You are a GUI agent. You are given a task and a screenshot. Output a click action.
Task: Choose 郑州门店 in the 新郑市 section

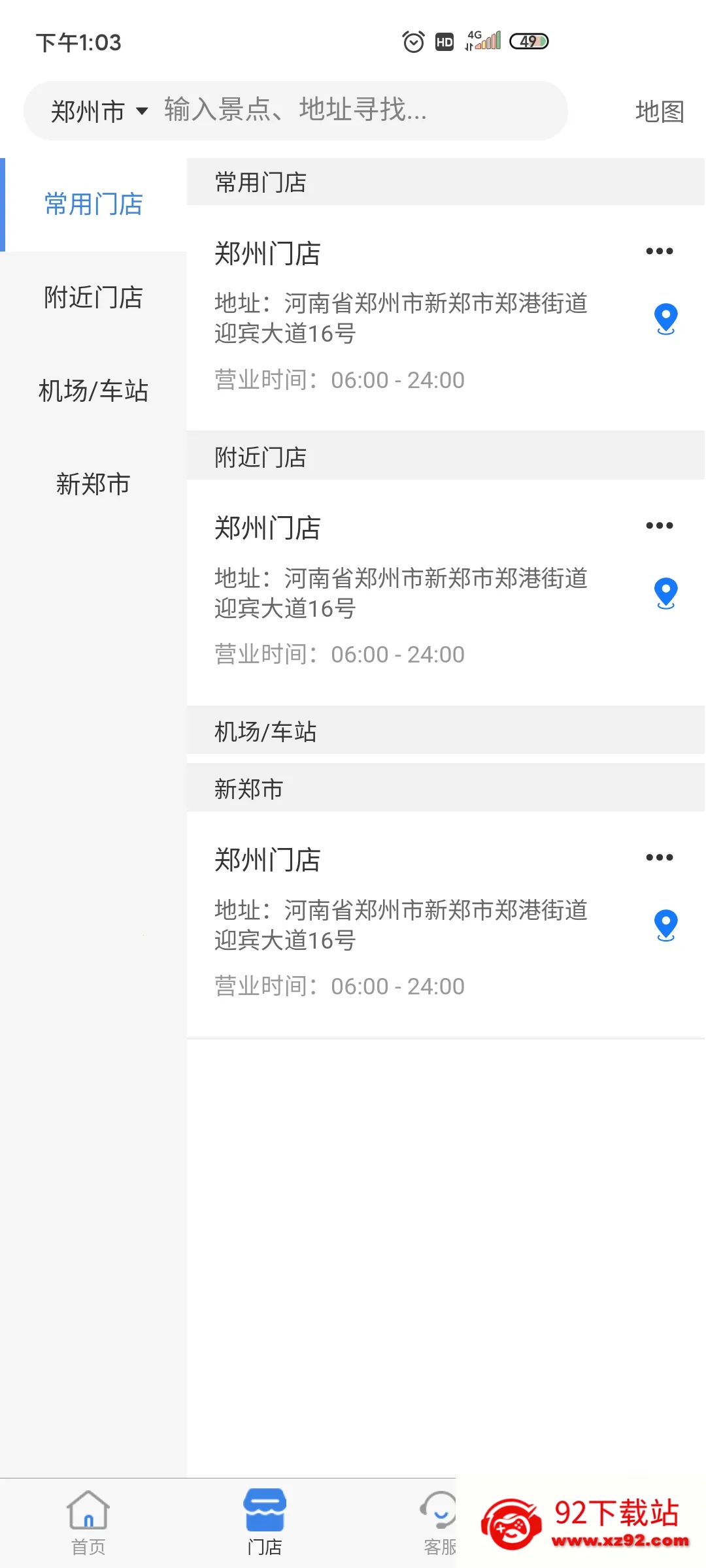tap(446, 924)
